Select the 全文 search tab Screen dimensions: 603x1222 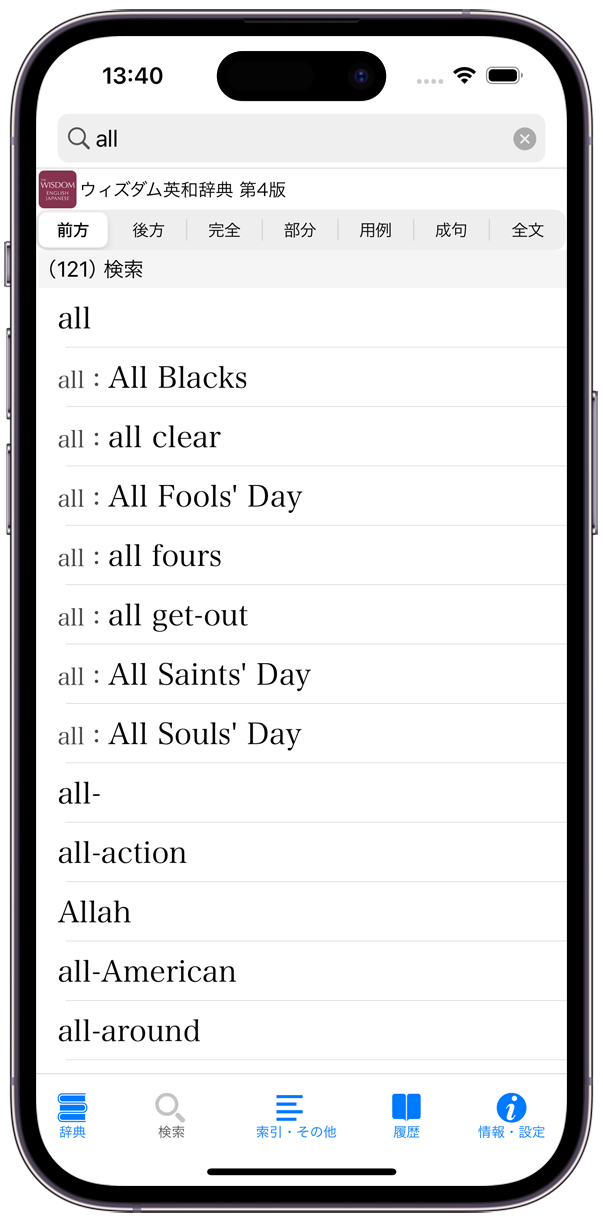pos(527,230)
